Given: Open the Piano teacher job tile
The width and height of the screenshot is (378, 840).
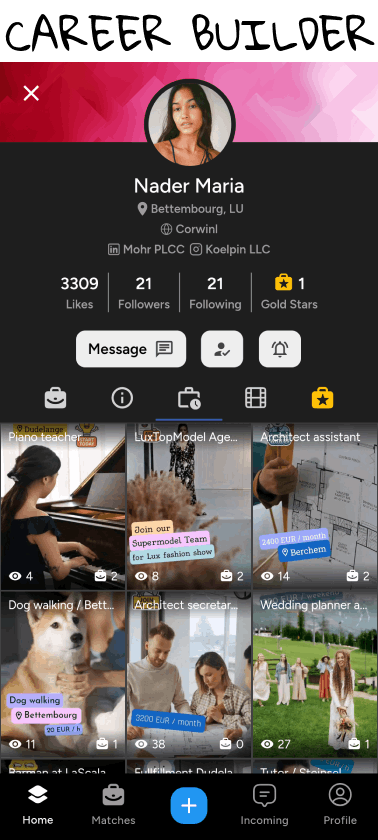Looking at the screenshot, I should point(63,507).
